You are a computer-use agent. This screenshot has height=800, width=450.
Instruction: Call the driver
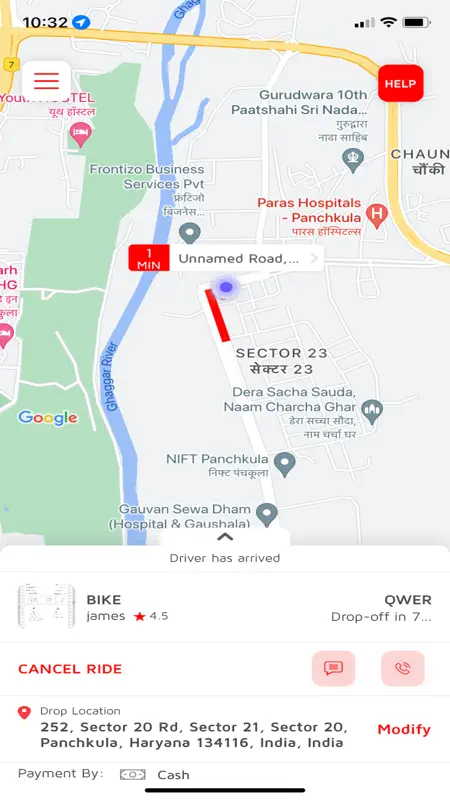403,668
